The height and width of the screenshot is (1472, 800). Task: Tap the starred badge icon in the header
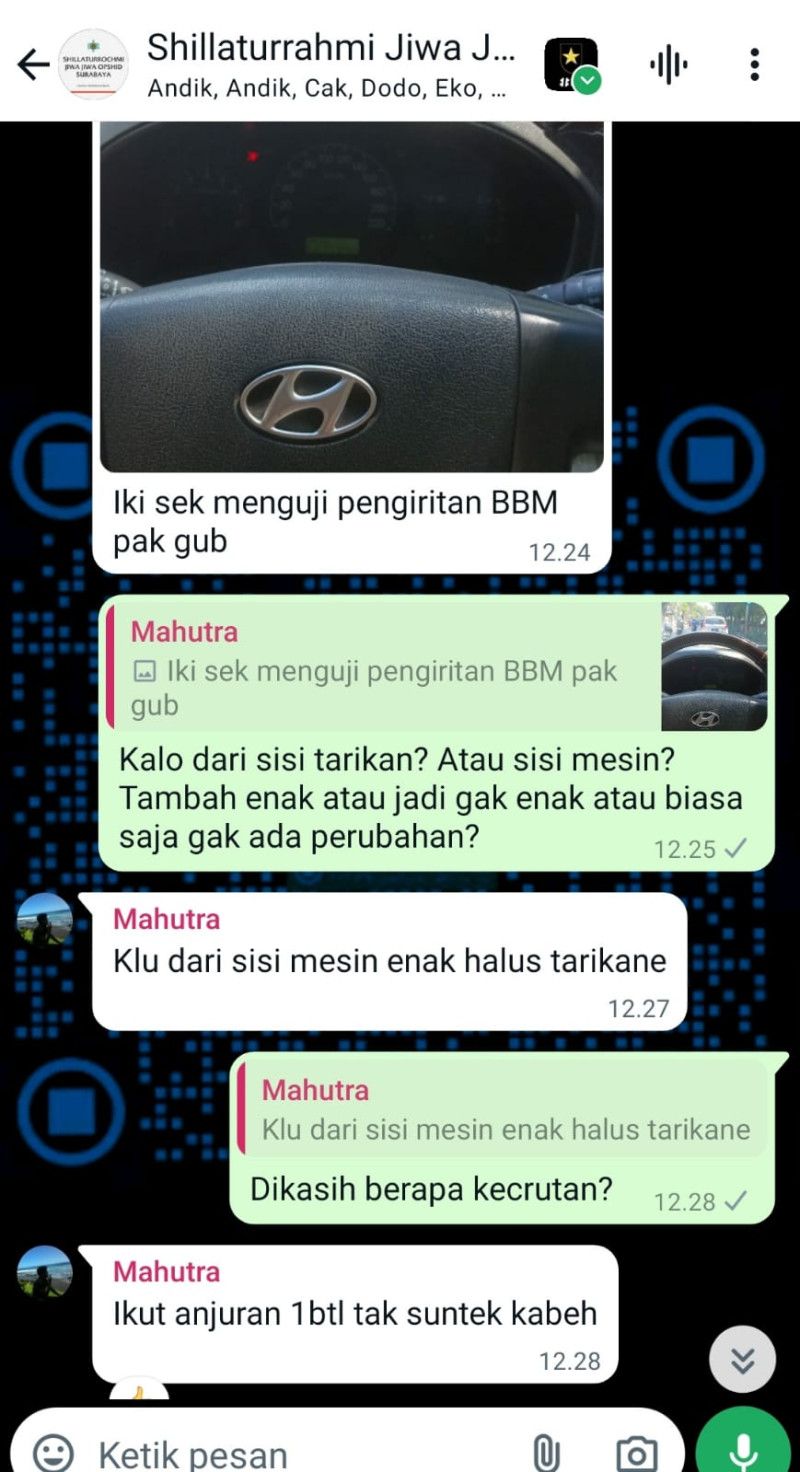(x=571, y=64)
